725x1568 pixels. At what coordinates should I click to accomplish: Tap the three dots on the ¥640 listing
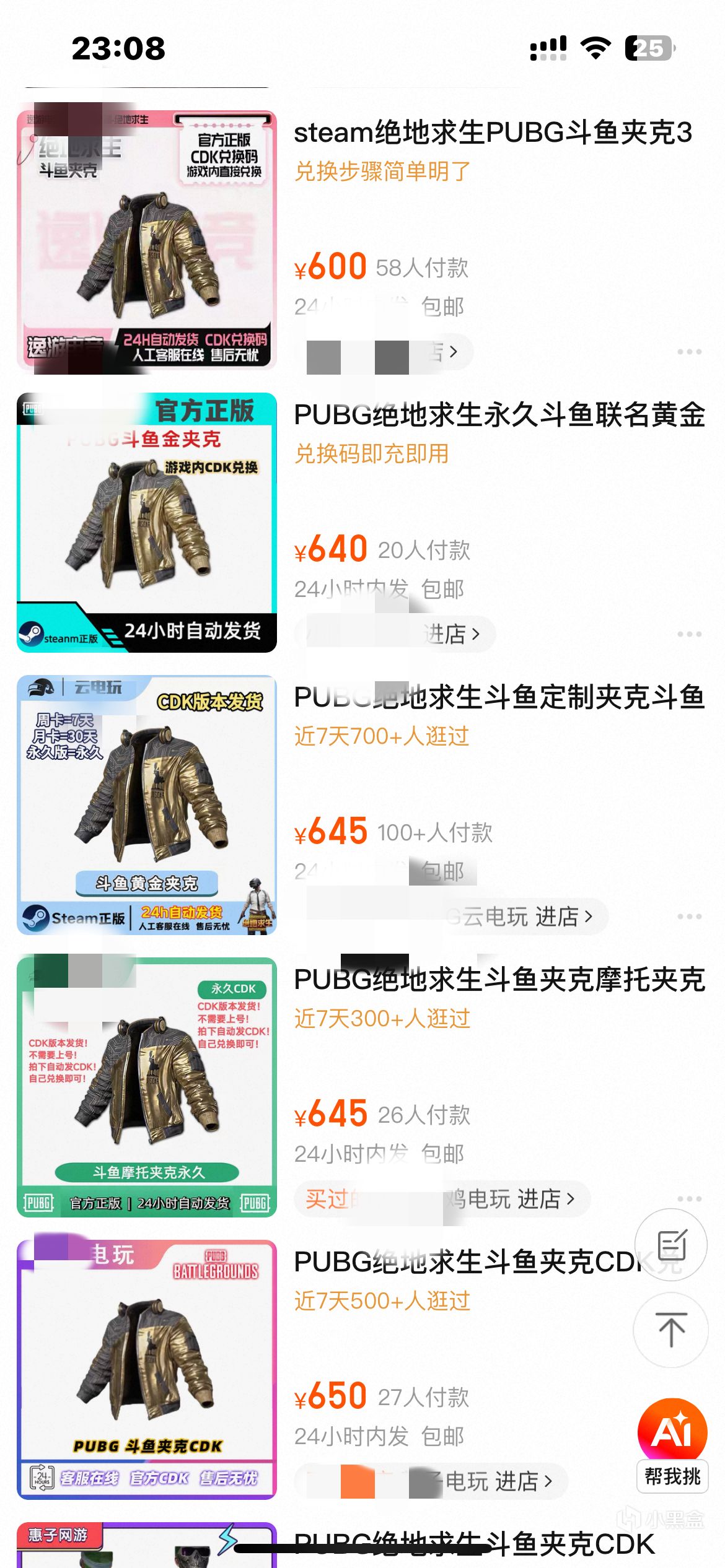[x=689, y=634]
